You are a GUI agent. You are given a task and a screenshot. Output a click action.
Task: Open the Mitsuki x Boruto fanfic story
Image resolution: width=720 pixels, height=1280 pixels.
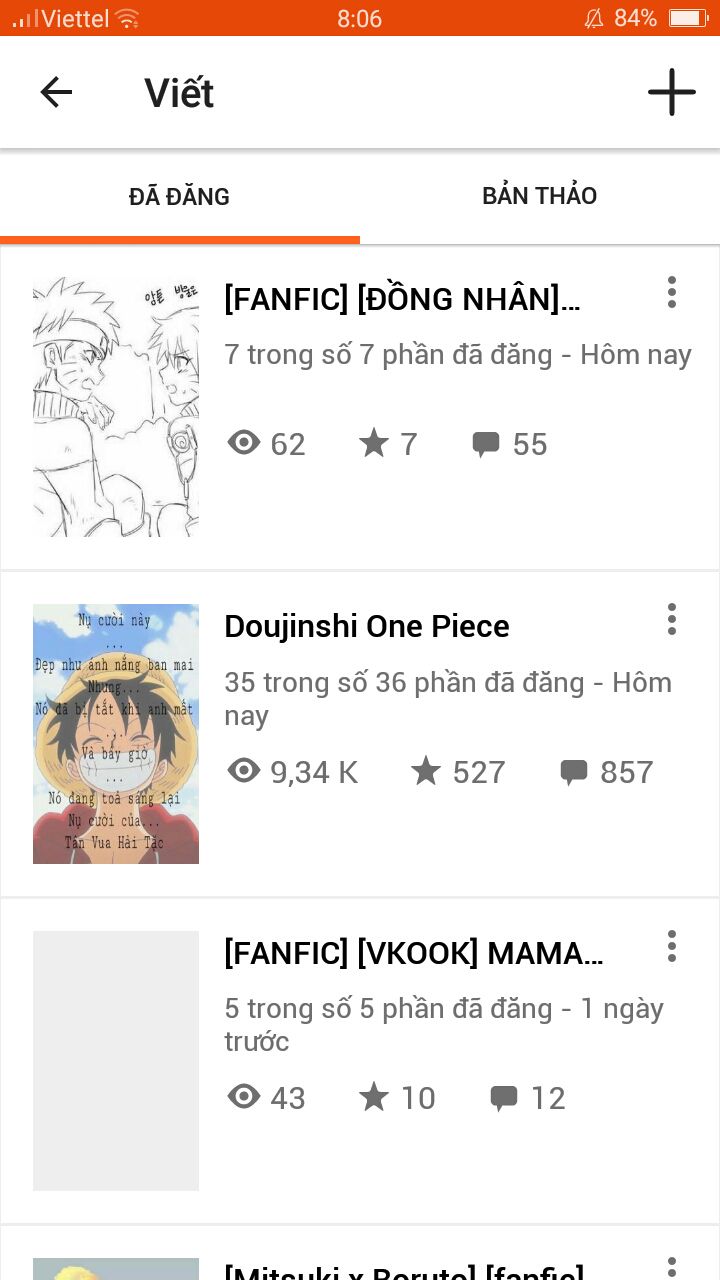[360, 1255]
